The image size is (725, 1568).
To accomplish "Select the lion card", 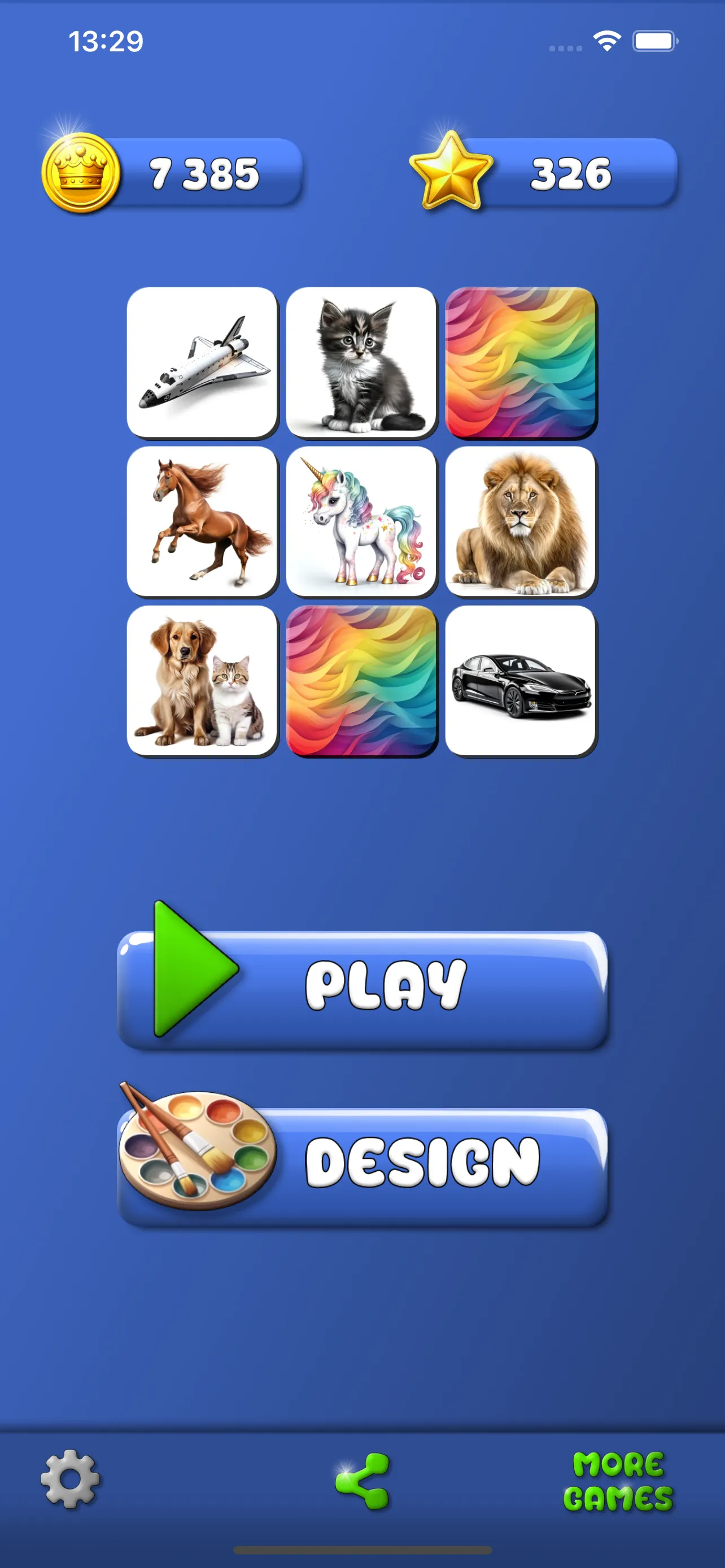I will [521, 522].
